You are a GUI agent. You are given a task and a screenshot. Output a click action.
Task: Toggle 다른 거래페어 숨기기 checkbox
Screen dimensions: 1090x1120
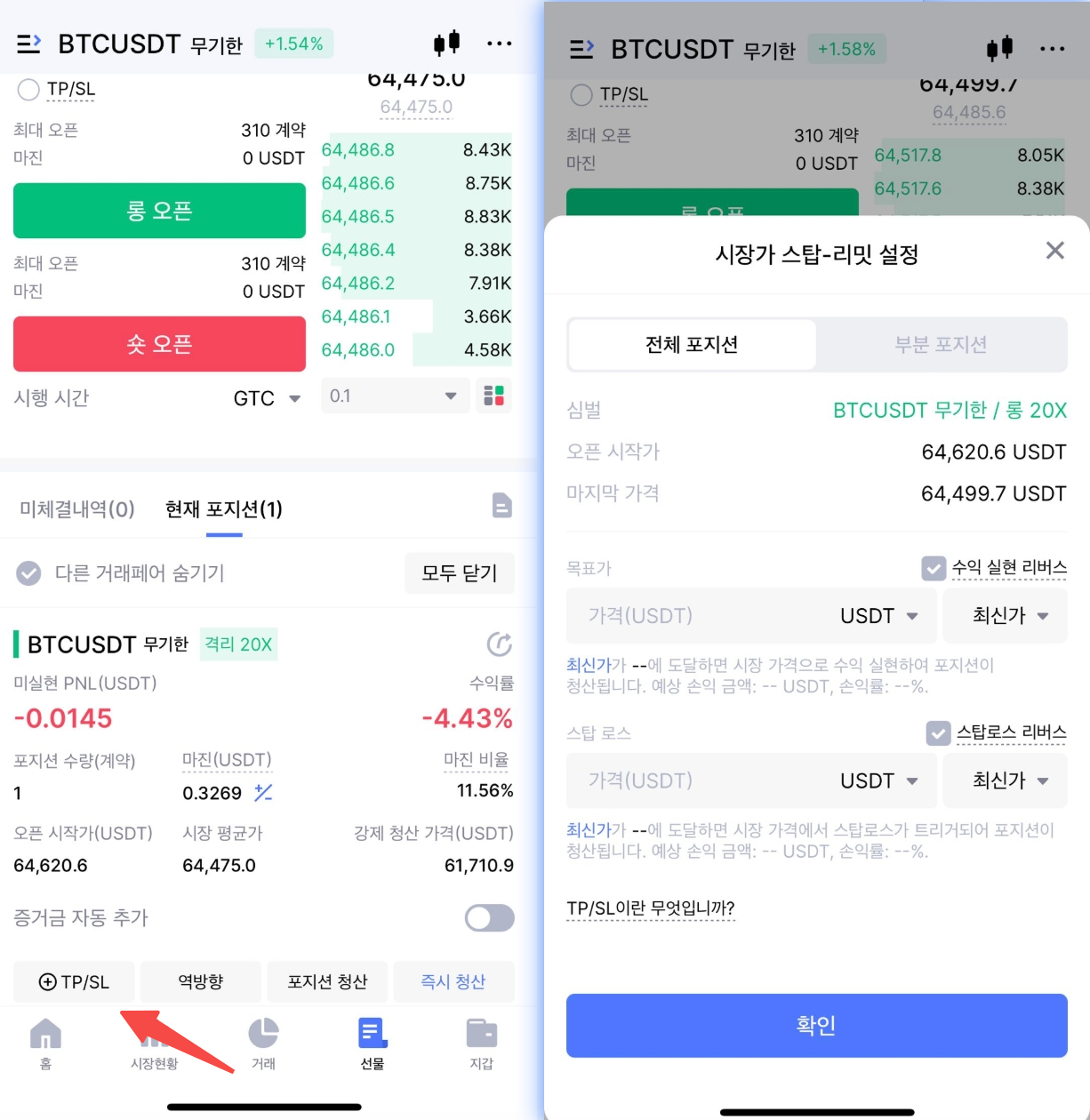coord(29,573)
